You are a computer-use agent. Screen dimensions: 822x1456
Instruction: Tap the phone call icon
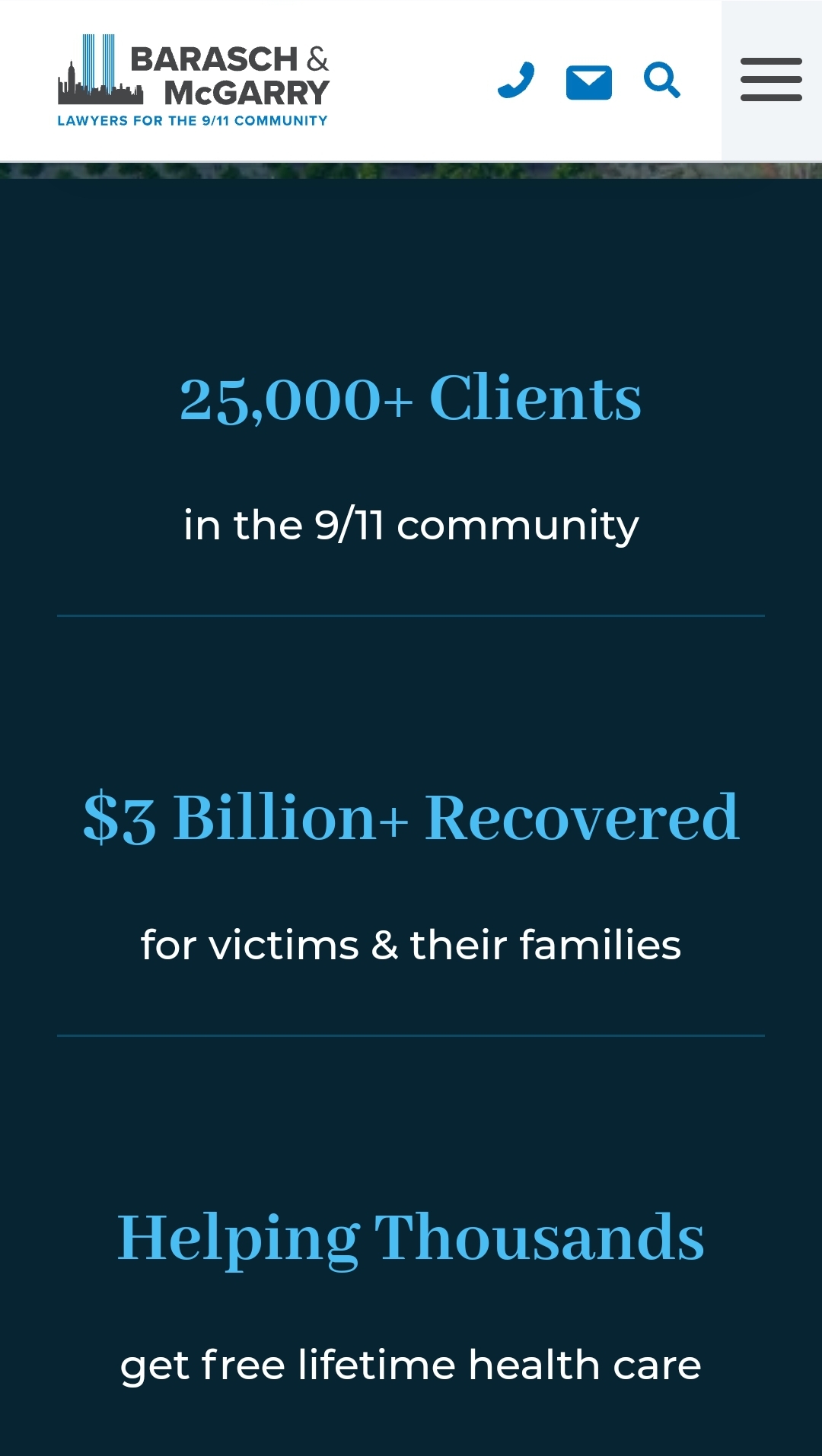coord(516,81)
